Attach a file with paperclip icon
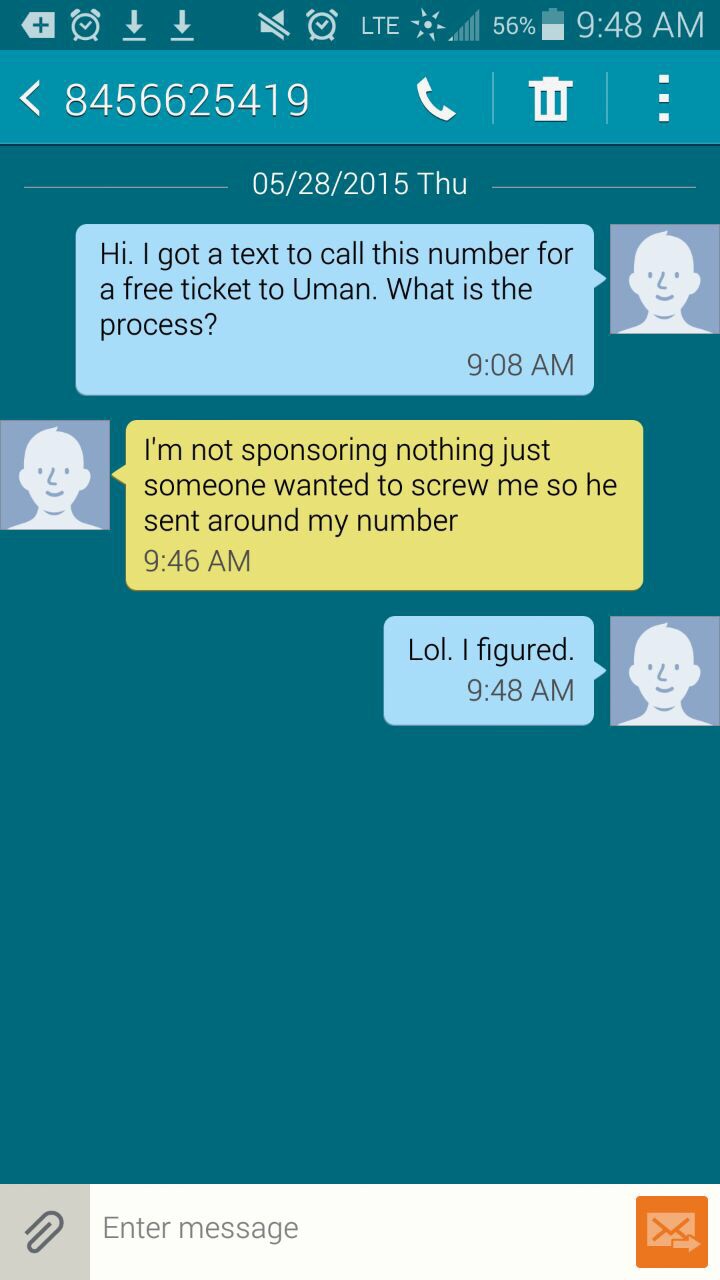Image resolution: width=720 pixels, height=1280 pixels. (44, 1231)
